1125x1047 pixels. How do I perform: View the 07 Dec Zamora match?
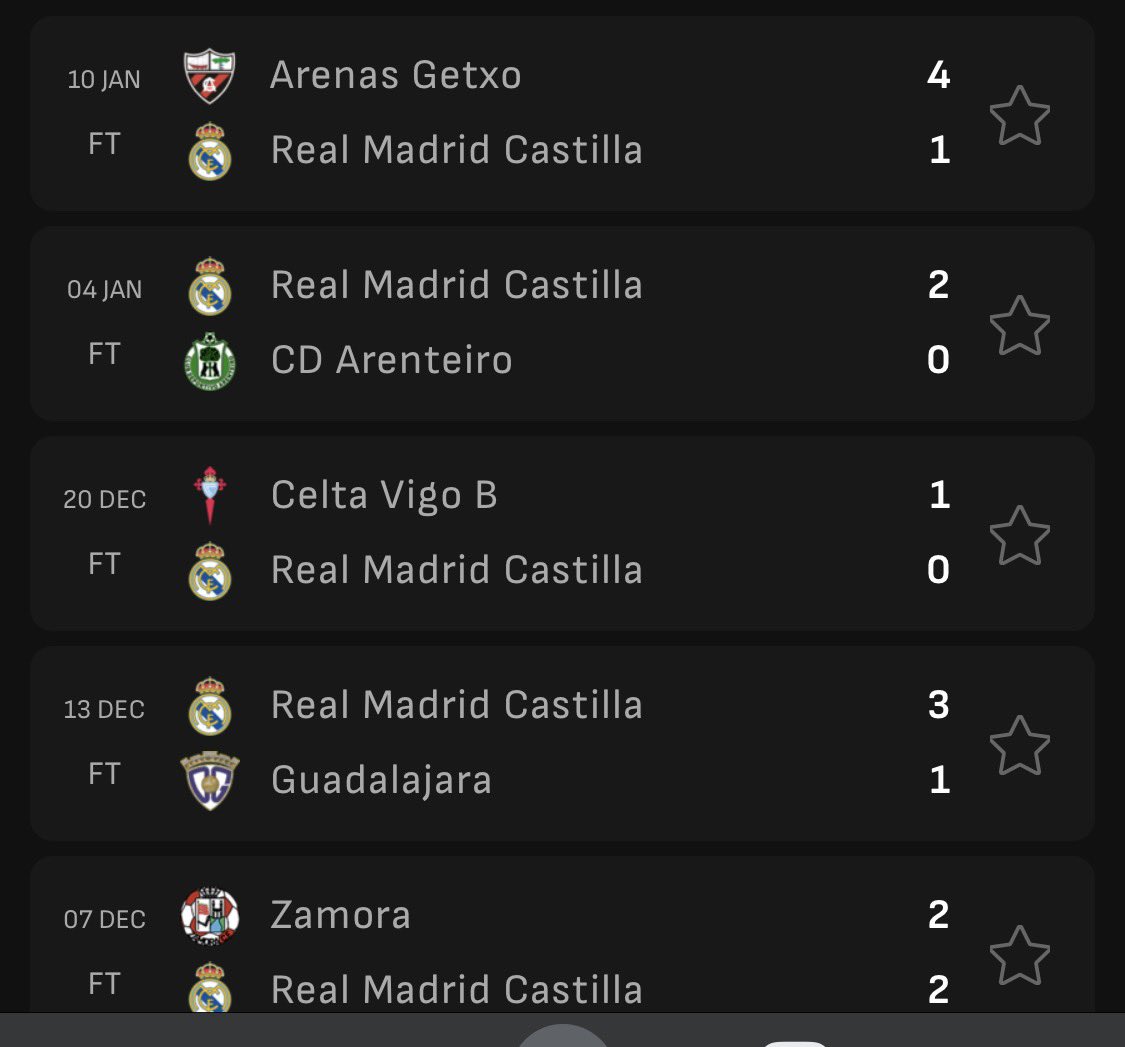tap(500, 950)
